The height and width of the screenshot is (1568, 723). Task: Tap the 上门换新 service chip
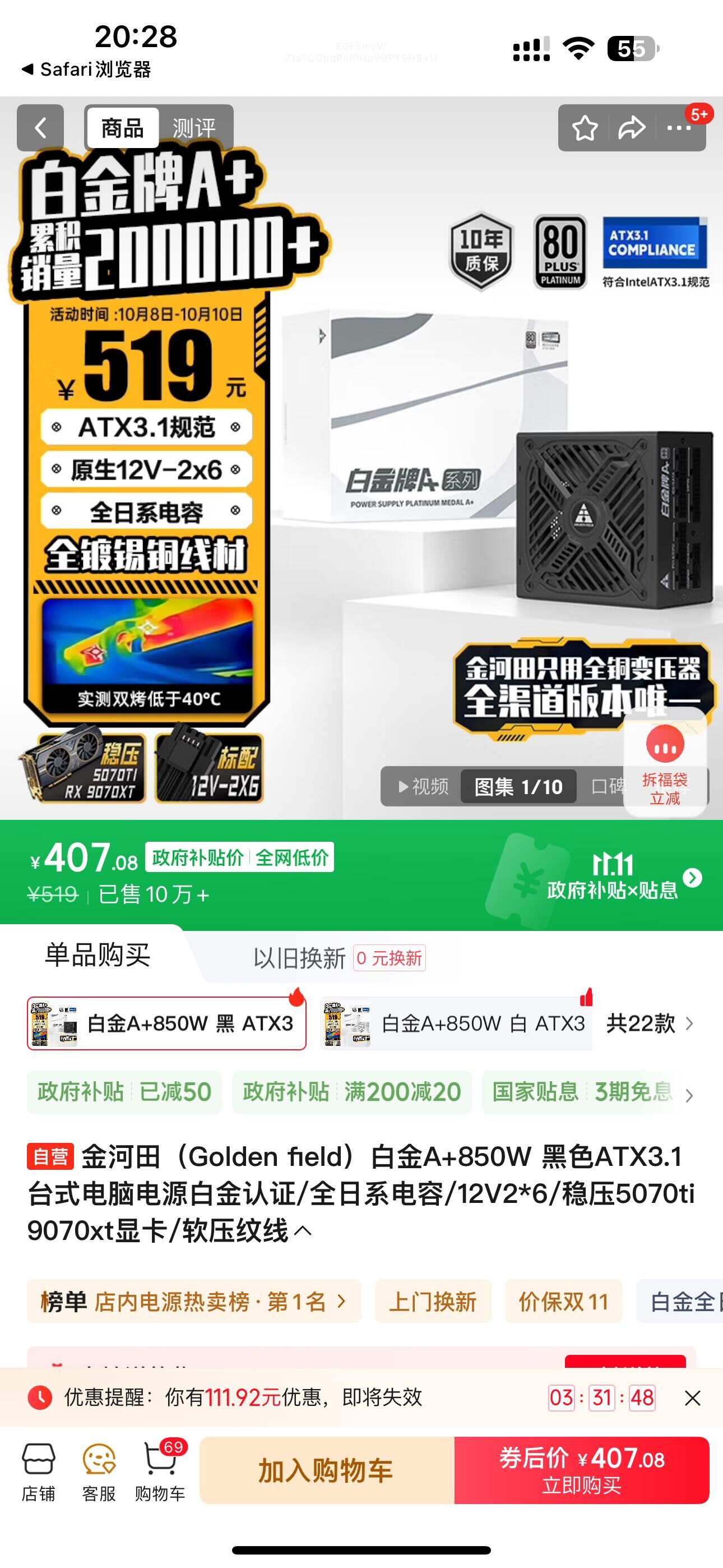433,1302
